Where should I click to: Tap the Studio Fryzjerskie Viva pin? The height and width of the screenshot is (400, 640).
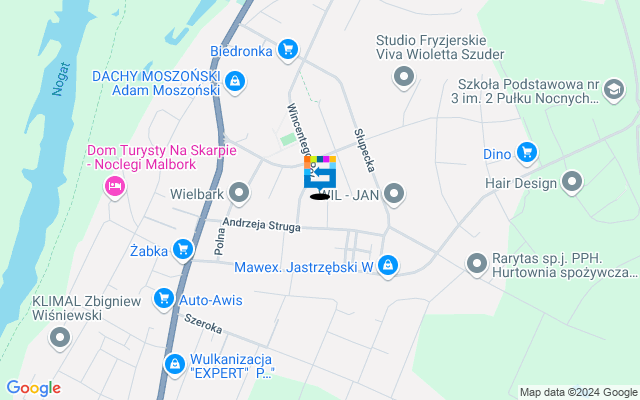404,76
